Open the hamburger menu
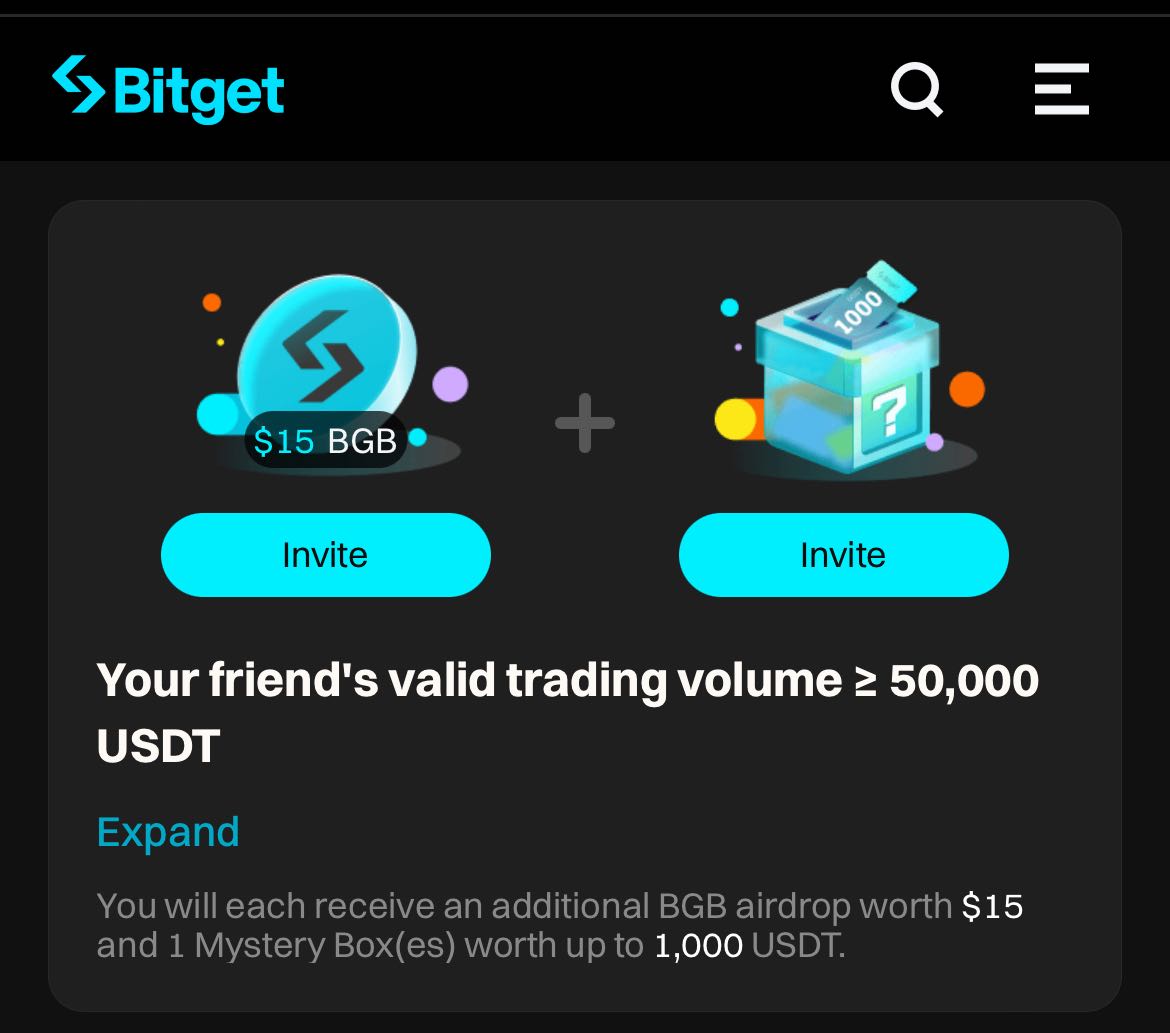The height and width of the screenshot is (1033, 1170). tap(1061, 89)
